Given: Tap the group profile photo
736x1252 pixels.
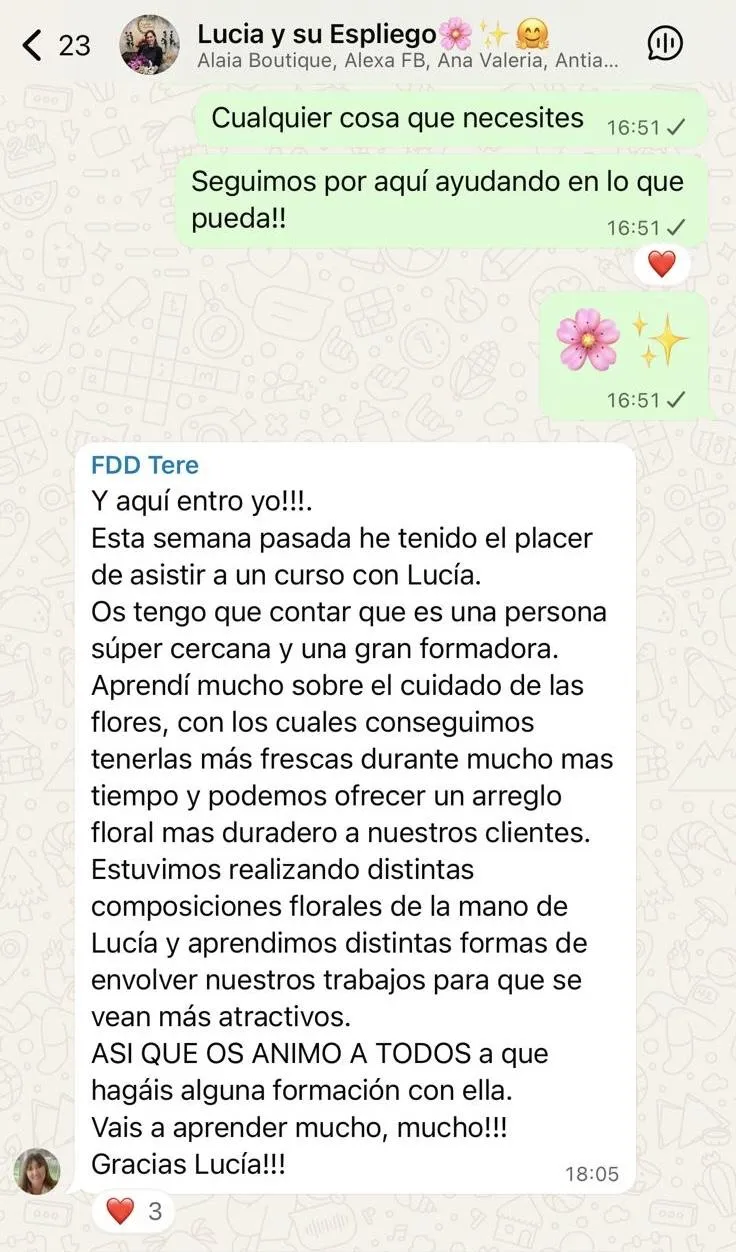Looking at the screenshot, I should pyautogui.click(x=151, y=45).
